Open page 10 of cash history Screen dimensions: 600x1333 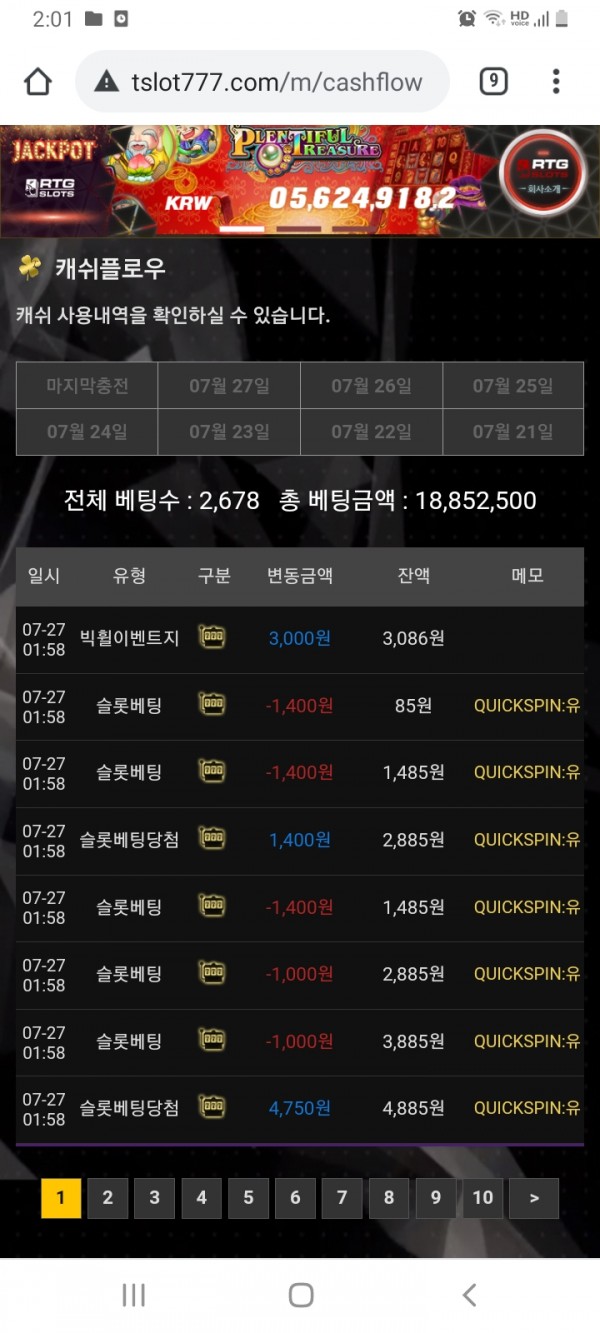tap(482, 1198)
